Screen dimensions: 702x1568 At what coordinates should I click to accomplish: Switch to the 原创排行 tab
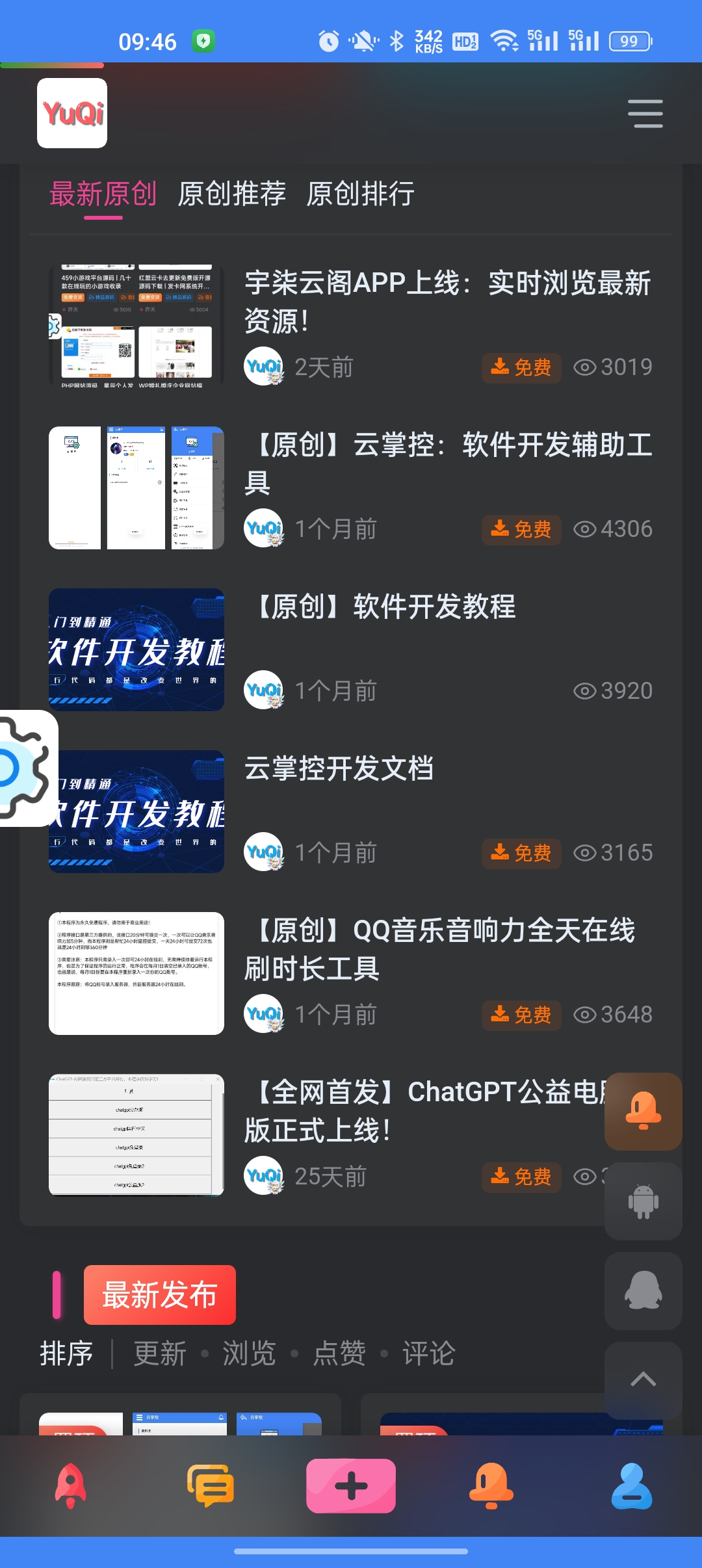coord(361,193)
